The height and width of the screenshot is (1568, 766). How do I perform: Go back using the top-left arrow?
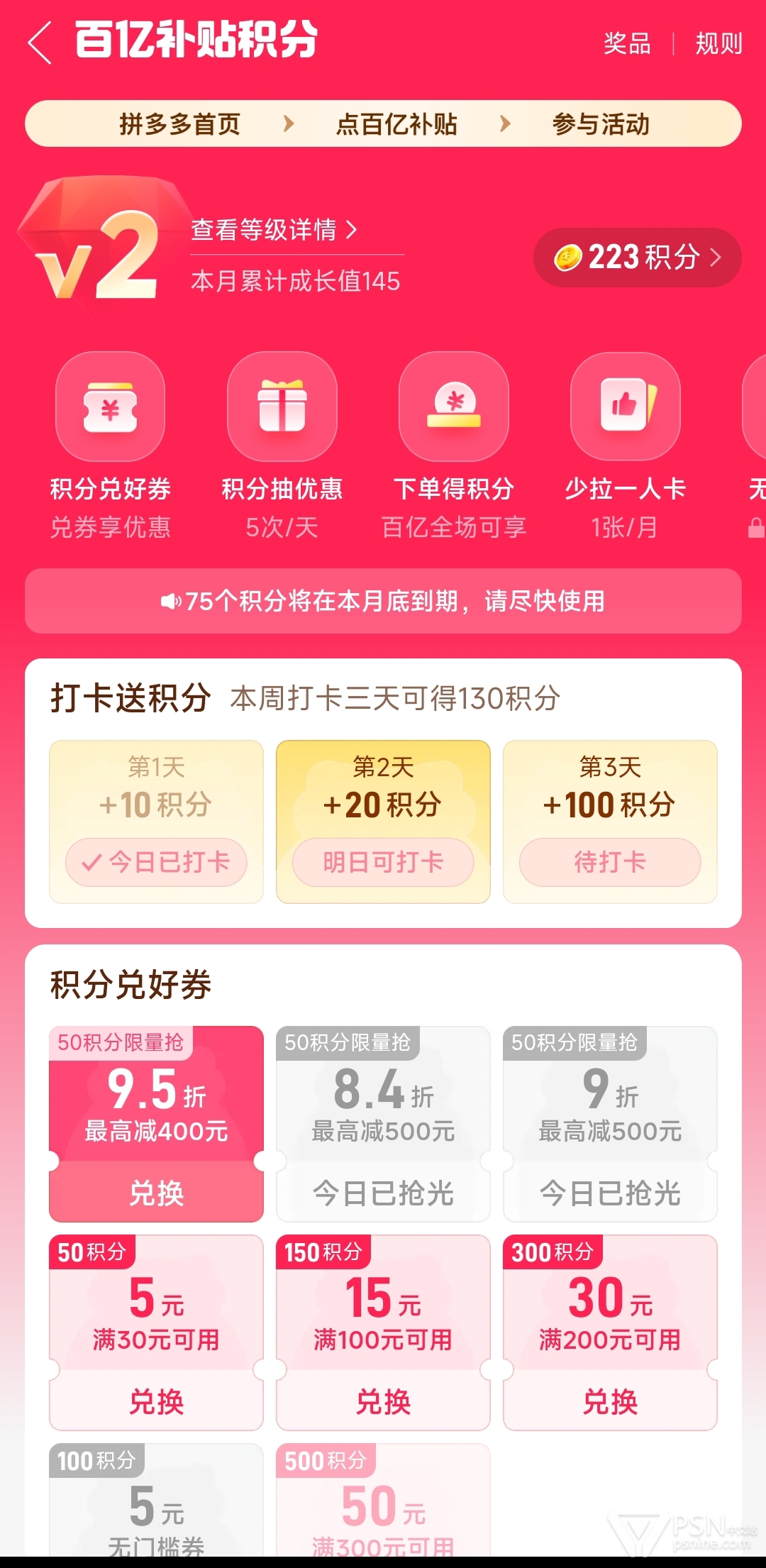point(40,43)
